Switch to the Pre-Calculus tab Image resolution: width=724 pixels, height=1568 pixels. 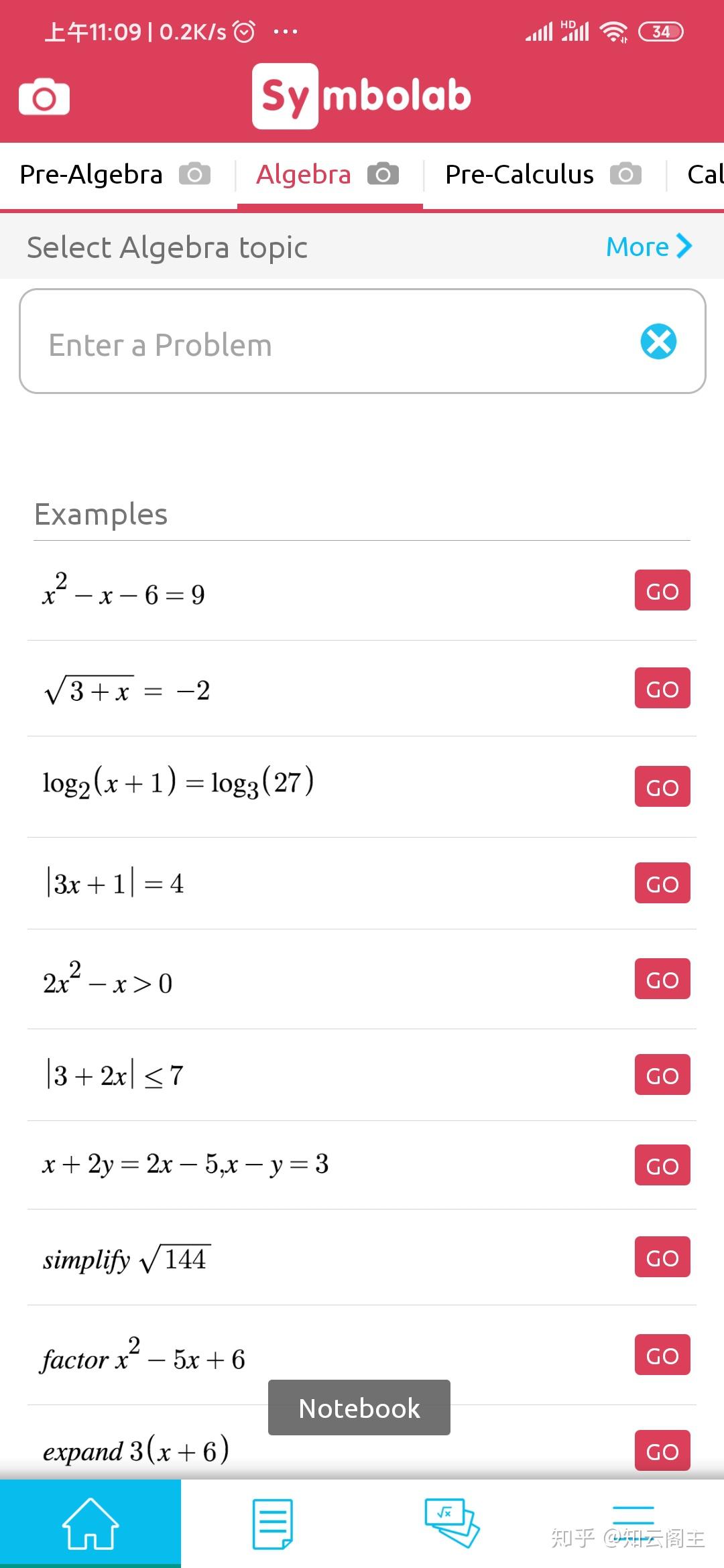pyautogui.click(x=519, y=175)
